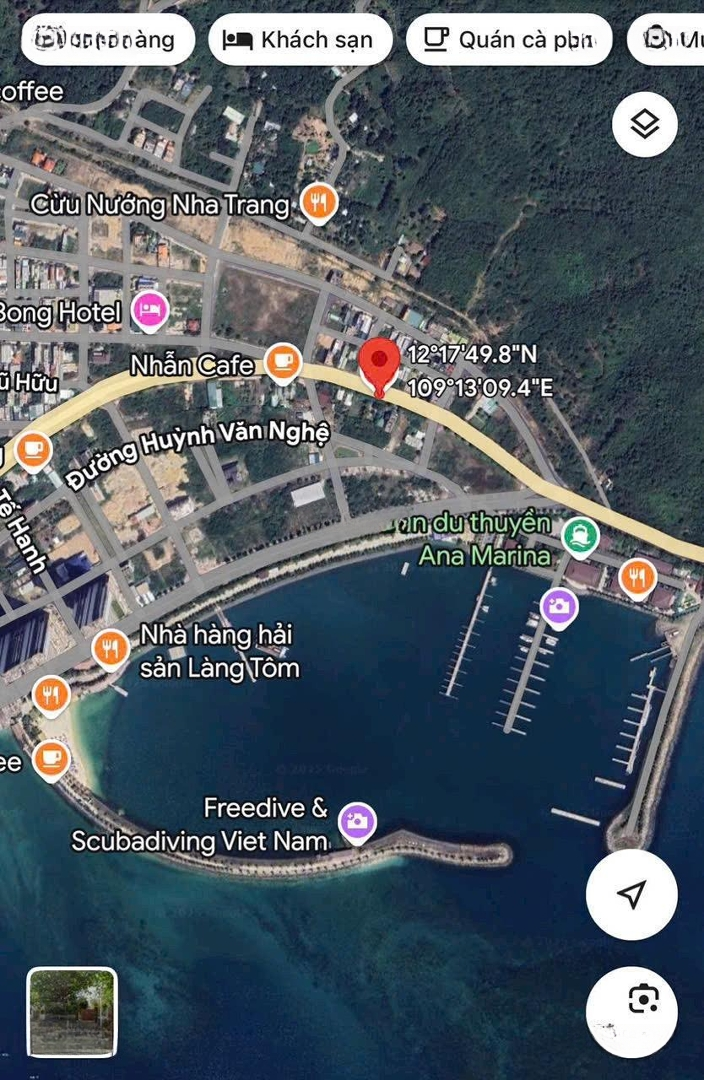Screen dimensions: 704x1080
Task: Open the Street View photo thumbnail
Action: click(x=72, y=1012)
